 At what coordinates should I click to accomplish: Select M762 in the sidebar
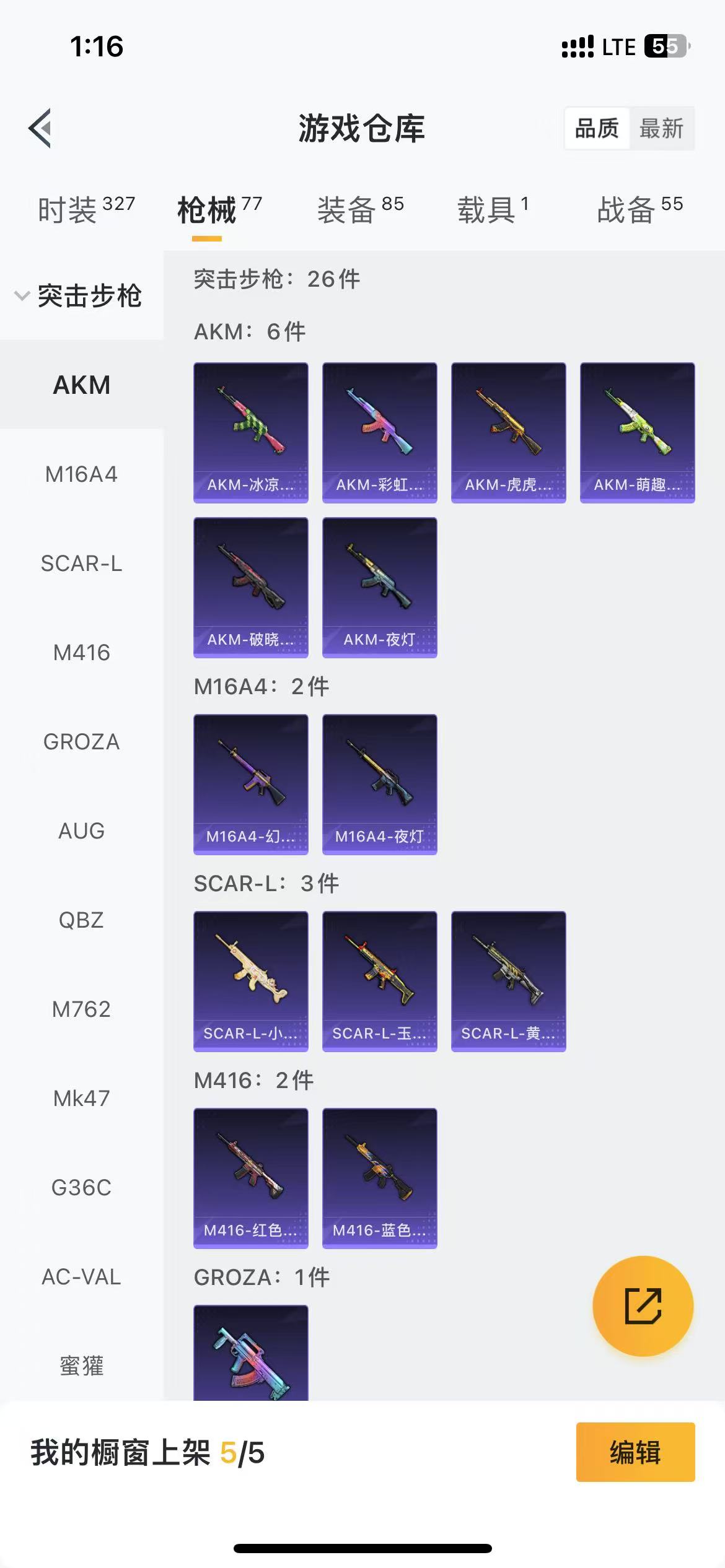[x=81, y=1009]
